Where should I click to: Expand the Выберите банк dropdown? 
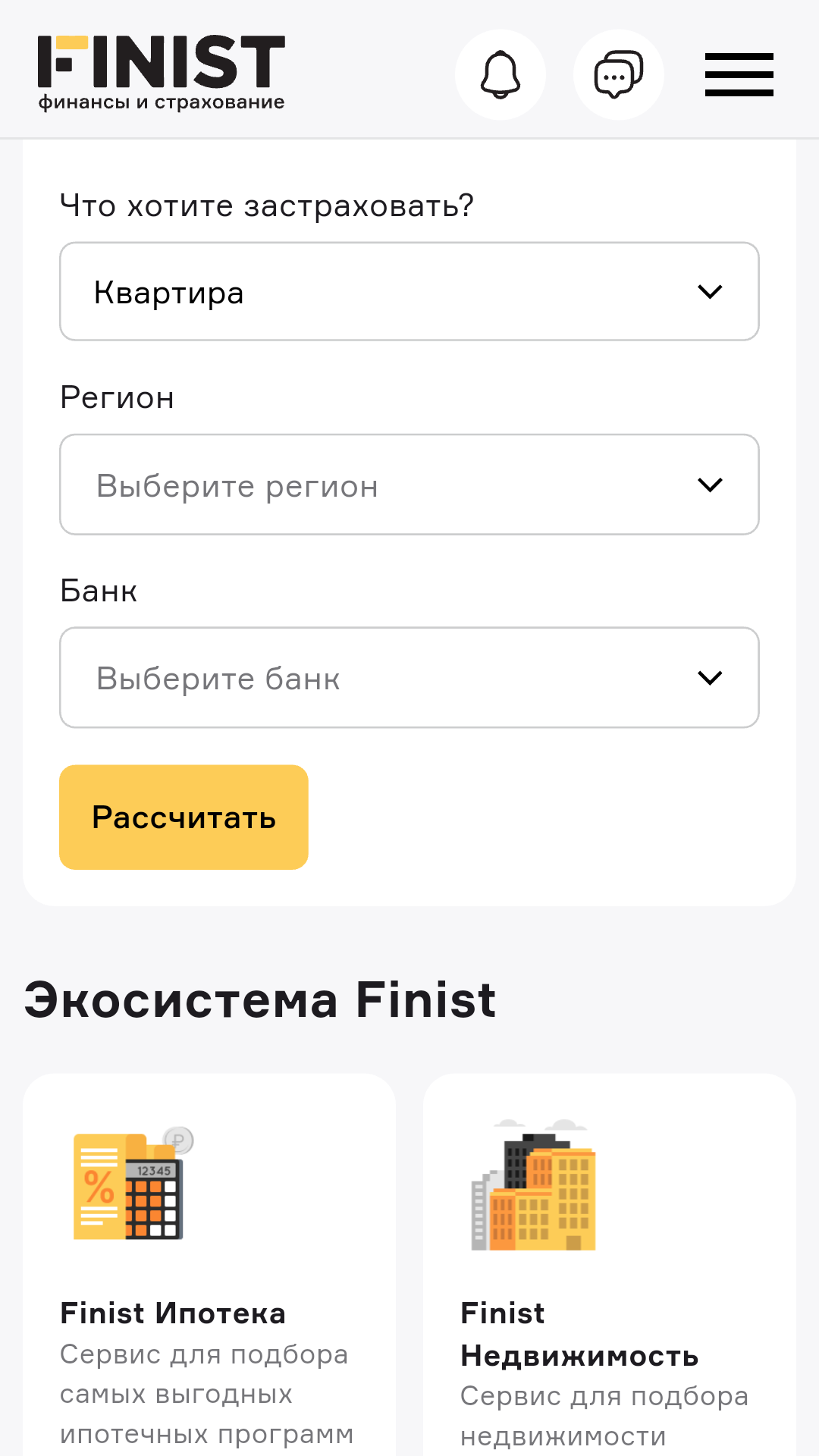pyautogui.click(x=409, y=677)
